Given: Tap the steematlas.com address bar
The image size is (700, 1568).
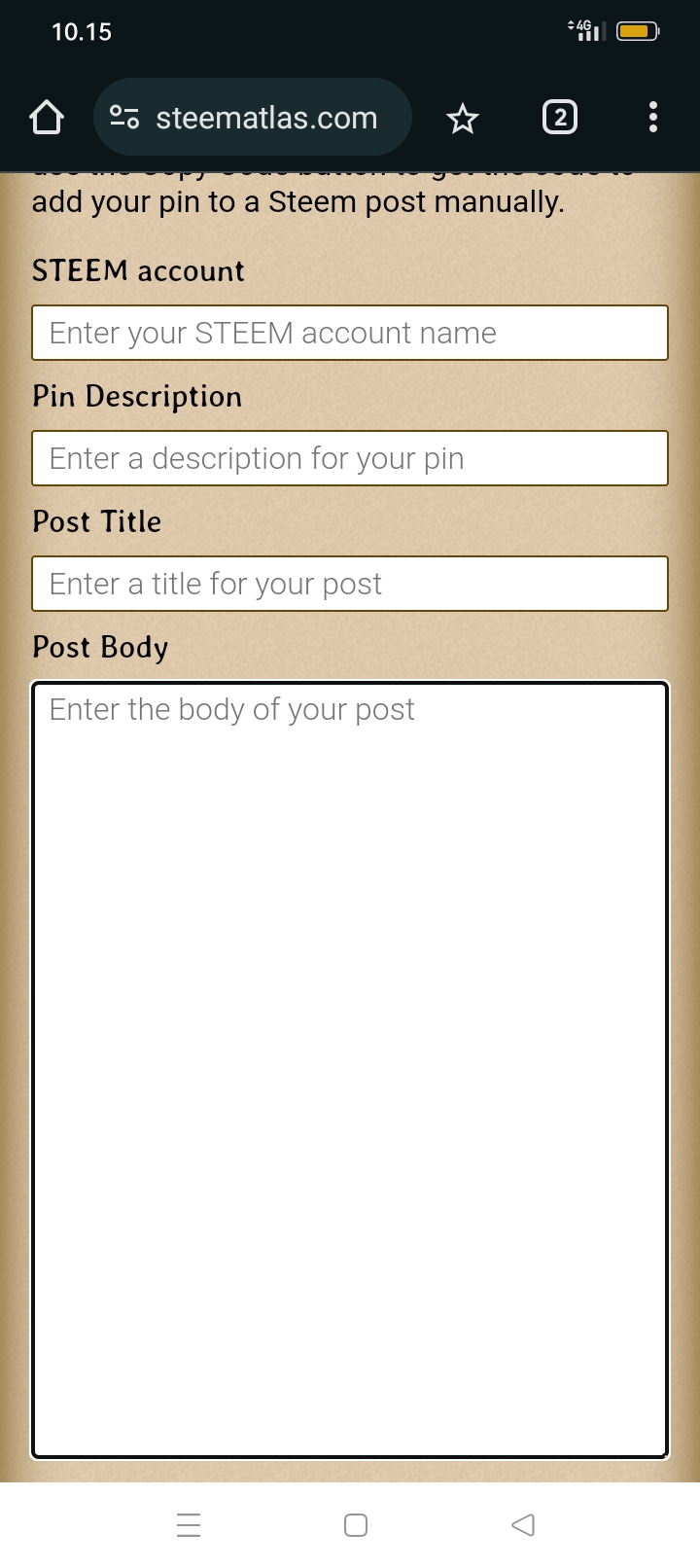Looking at the screenshot, I should tap(266, 118).
